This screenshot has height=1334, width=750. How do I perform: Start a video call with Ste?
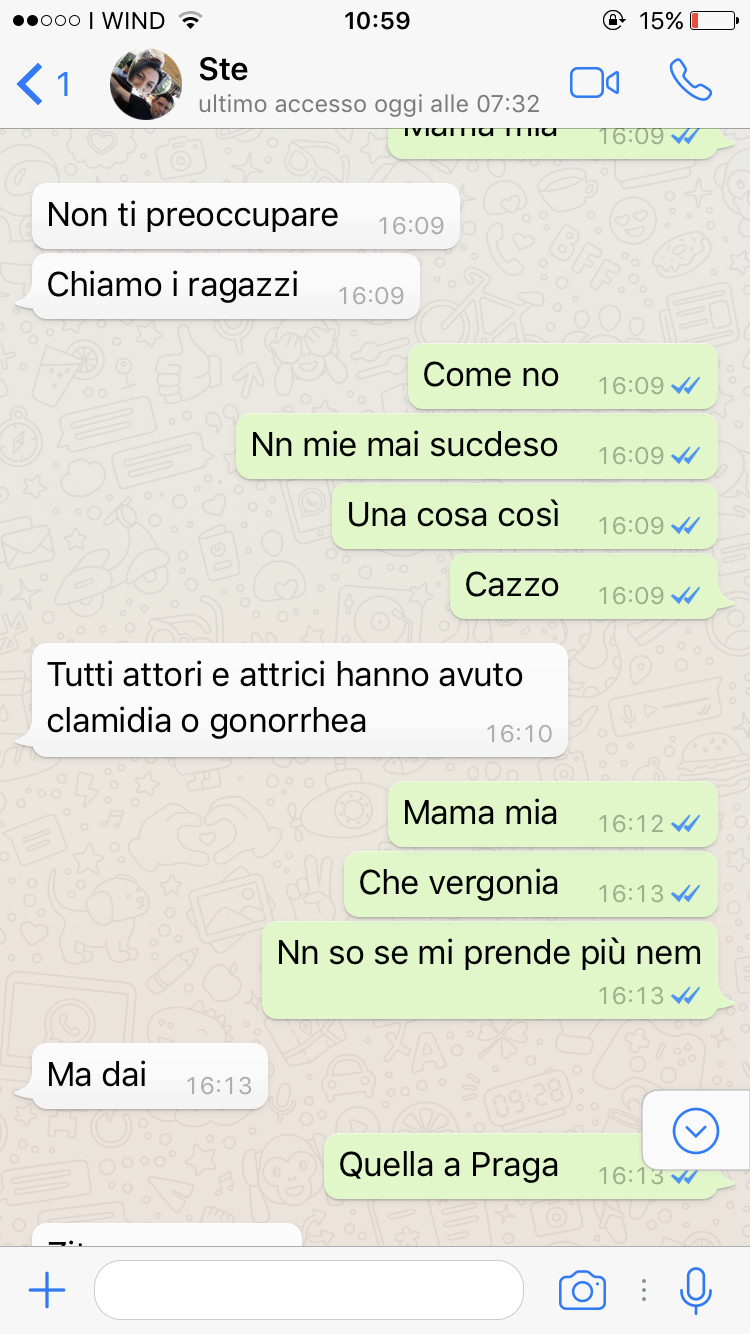[x=594, y=83]
